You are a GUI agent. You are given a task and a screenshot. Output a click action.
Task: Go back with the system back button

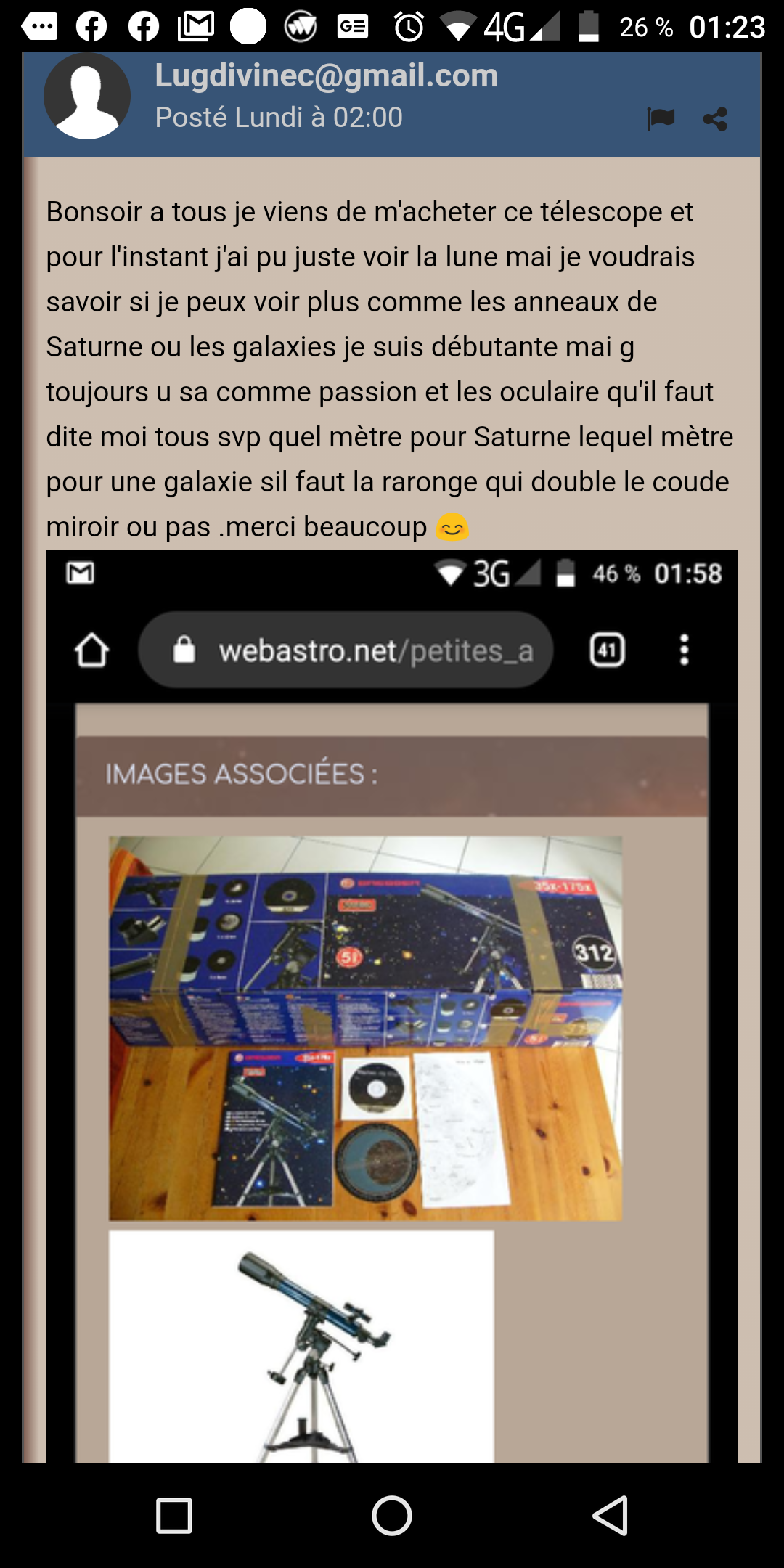click(610, 1516)
